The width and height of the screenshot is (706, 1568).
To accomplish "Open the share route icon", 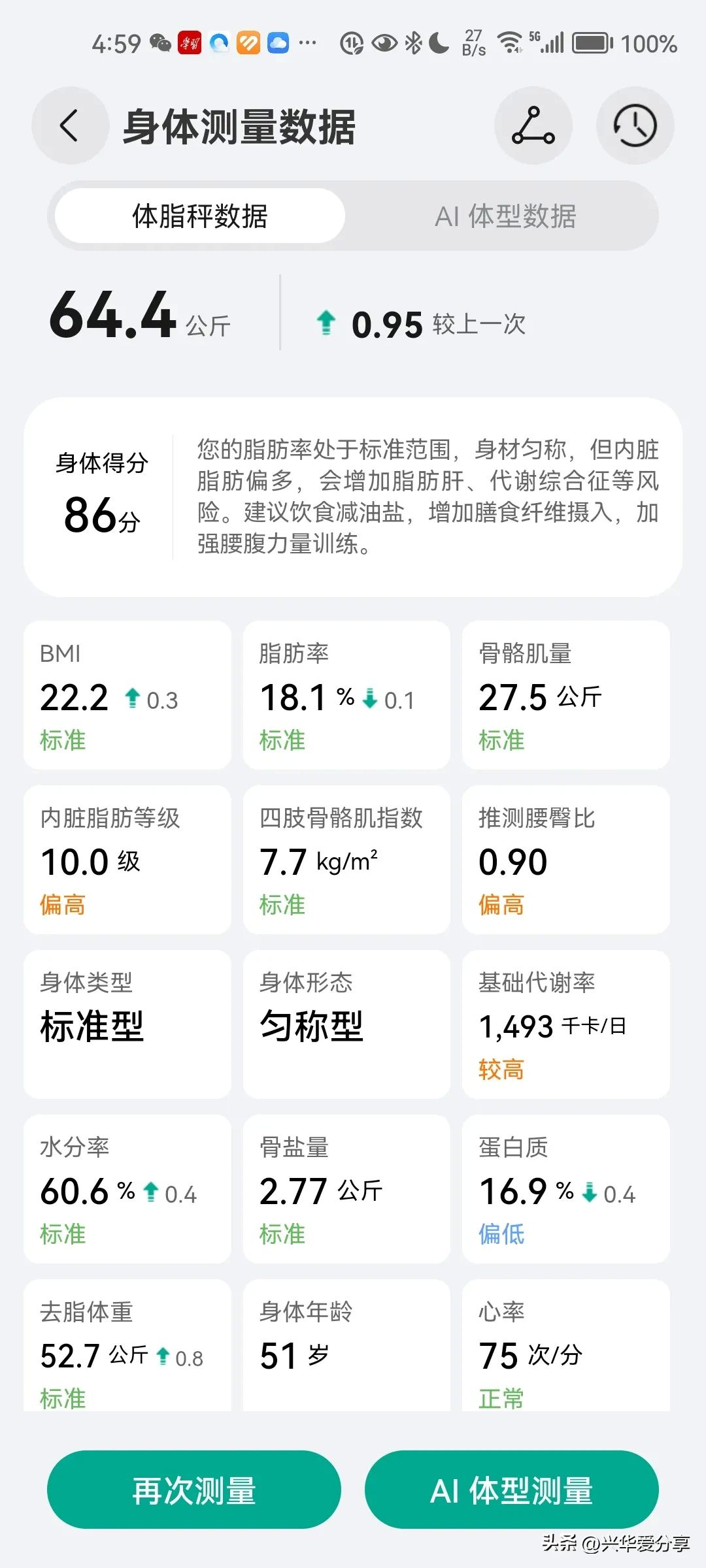I will (x=533, y=125).
